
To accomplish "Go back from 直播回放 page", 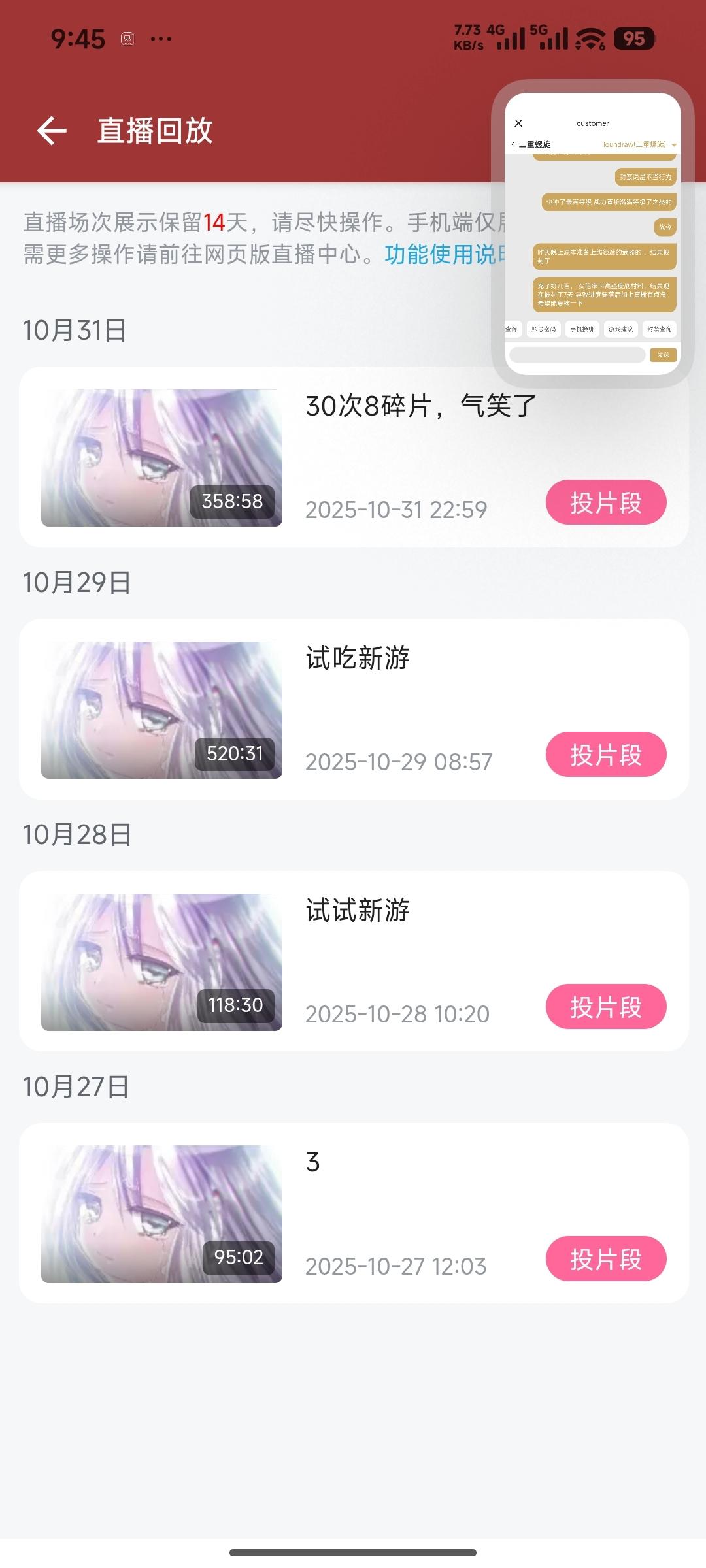I will 52,131.
